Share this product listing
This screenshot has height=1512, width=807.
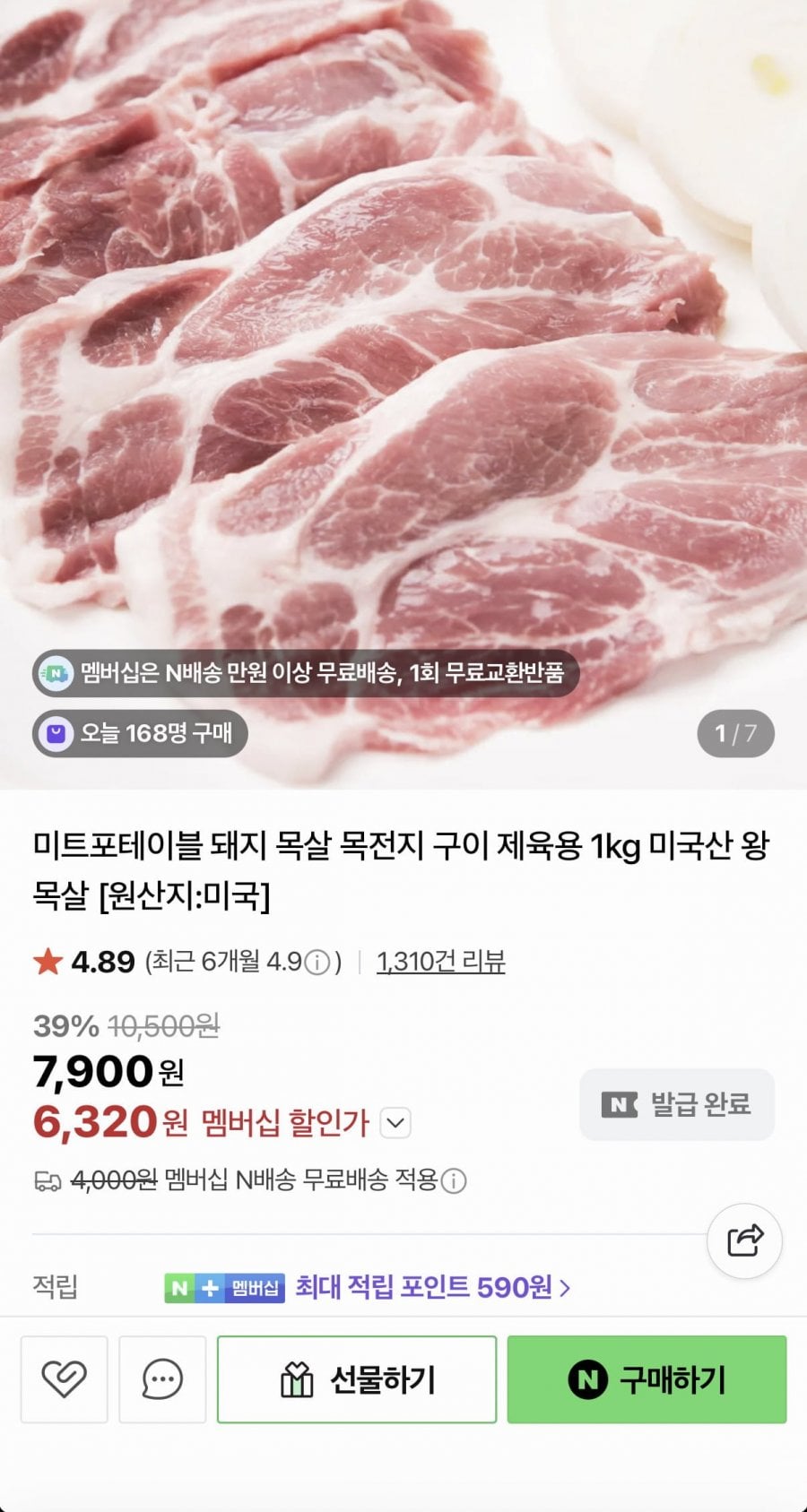pyautogui.click(x=744, y=1241)
